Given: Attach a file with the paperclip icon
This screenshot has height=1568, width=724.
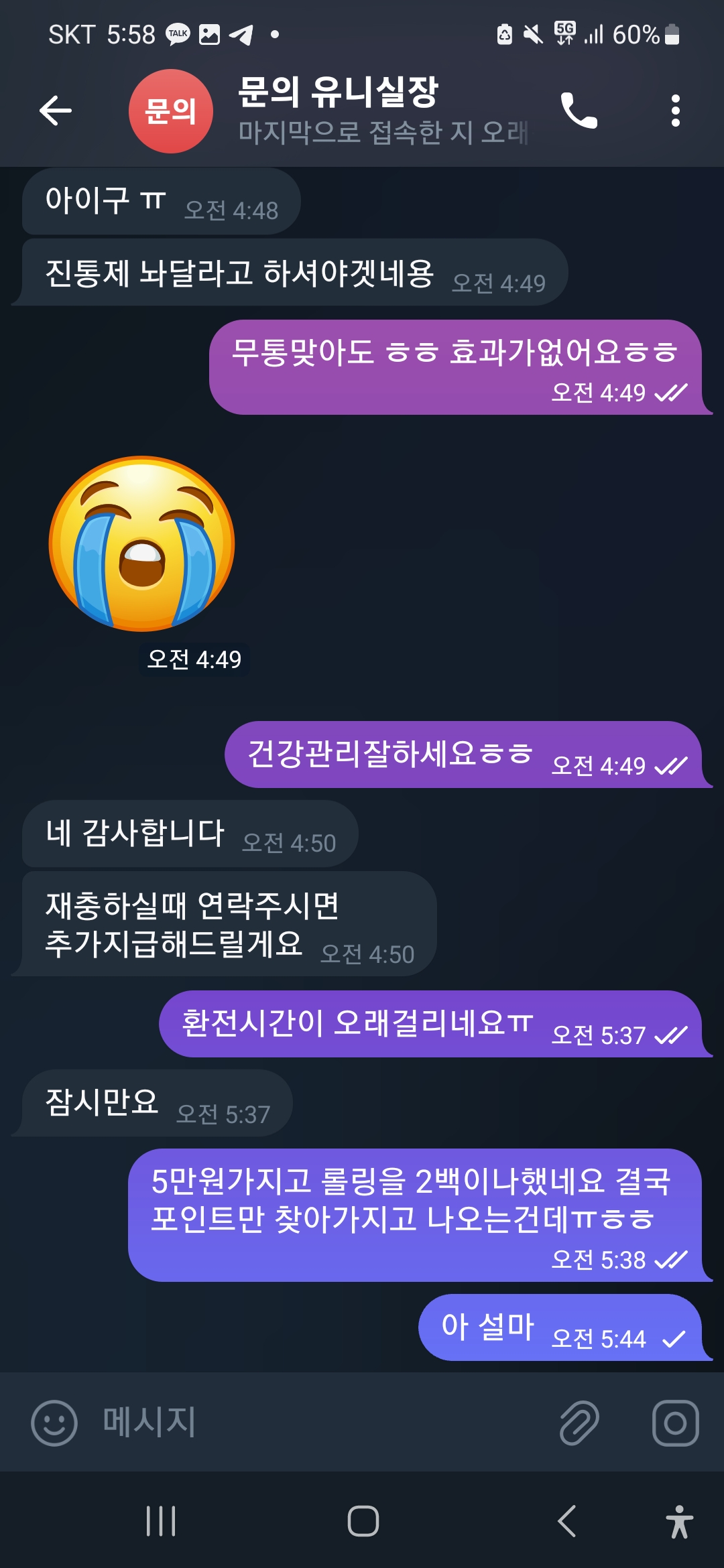Looking at the screenshot, I should tap(579, 1423).
